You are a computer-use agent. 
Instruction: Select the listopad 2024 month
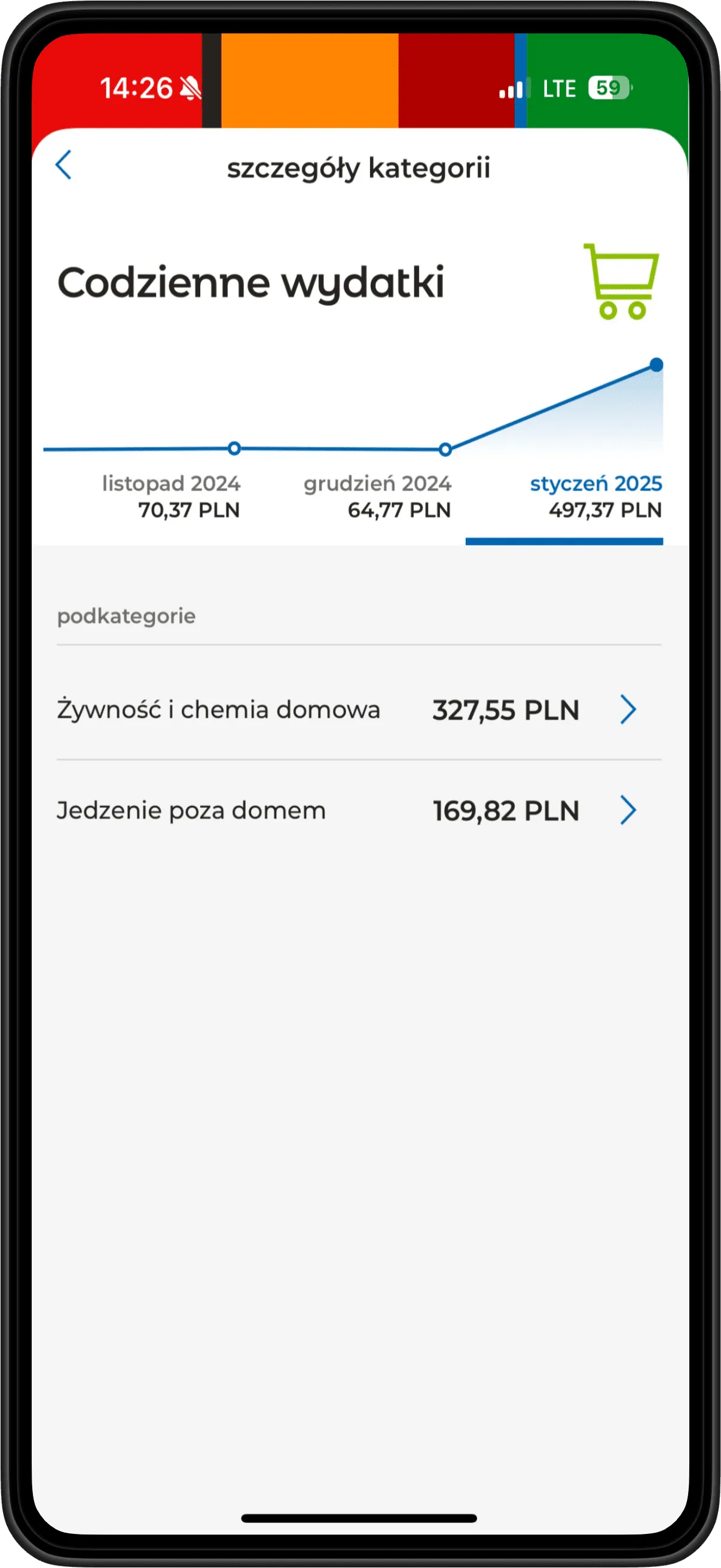coord(171,496)
